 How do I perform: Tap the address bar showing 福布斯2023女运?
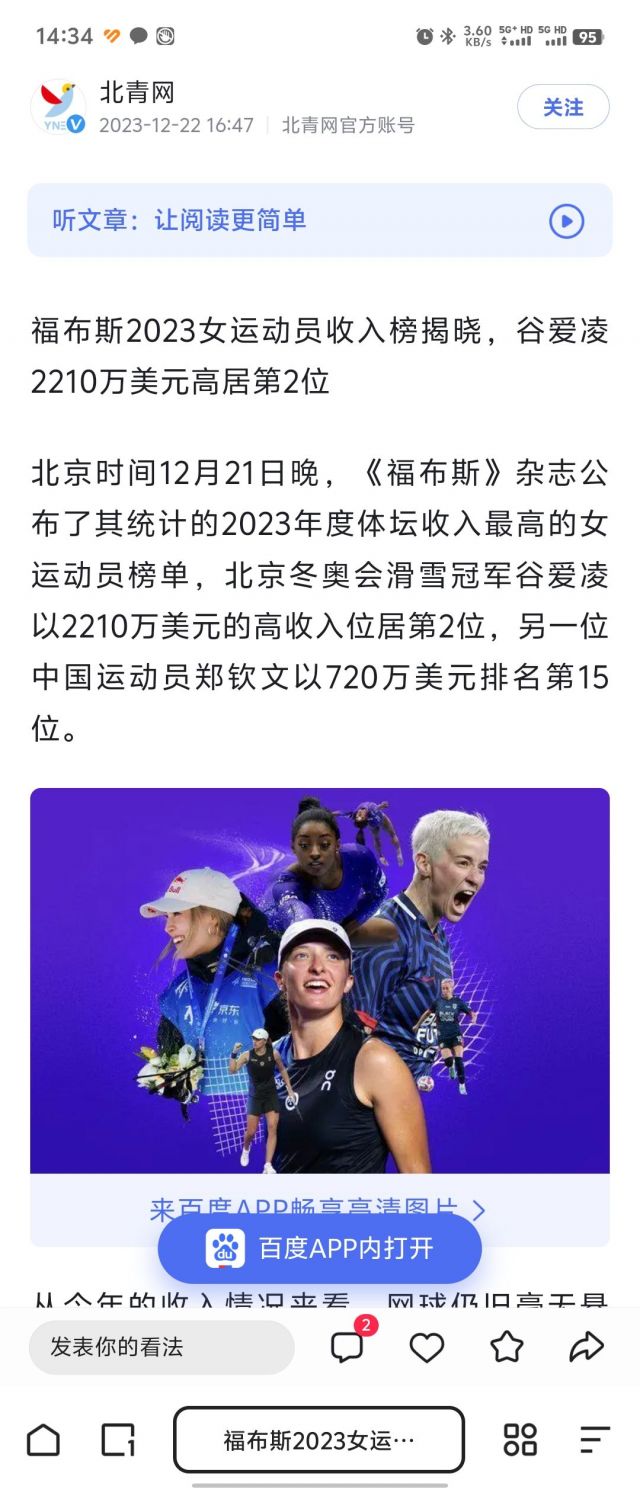coord(319,1440)
